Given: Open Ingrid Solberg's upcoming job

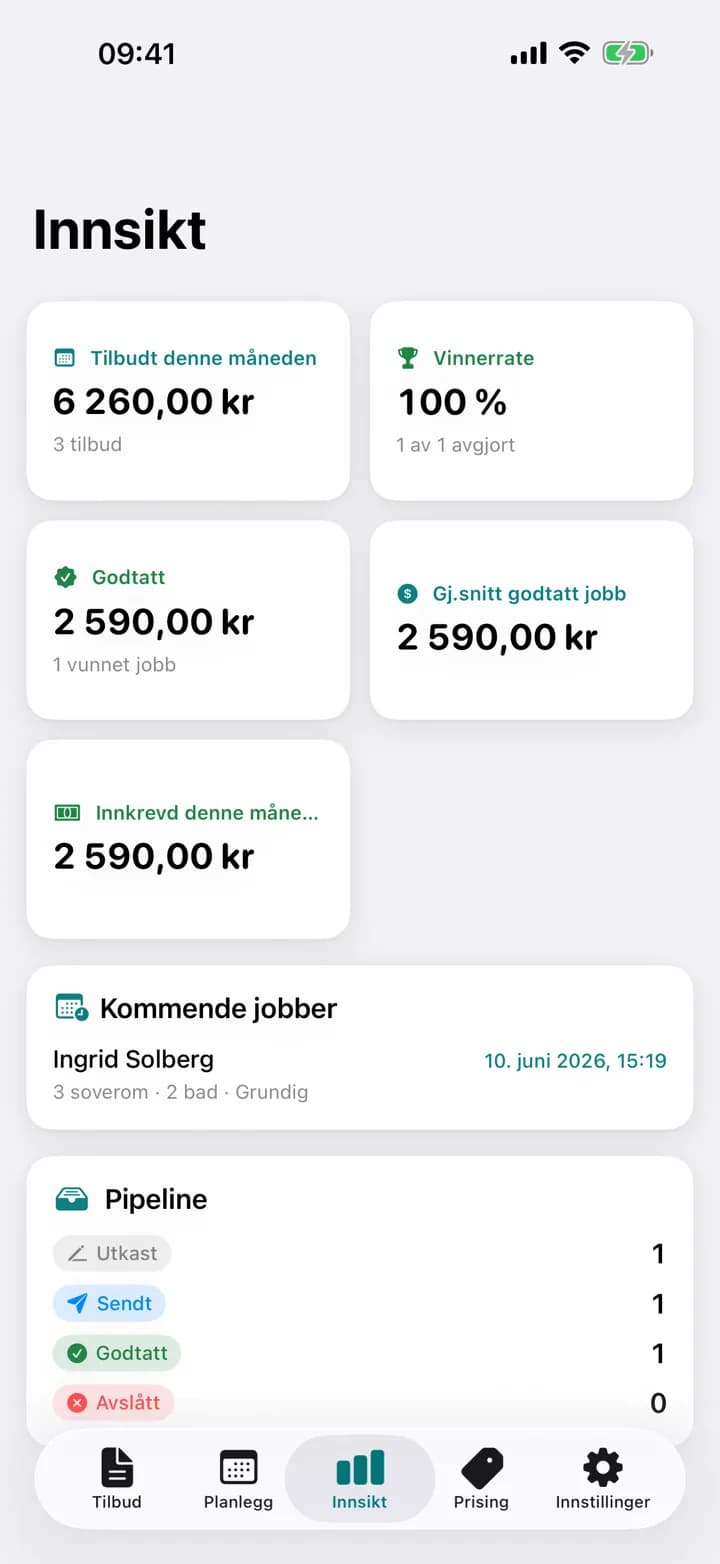Looking at the screenshot, I should (x=360, y=1075).
